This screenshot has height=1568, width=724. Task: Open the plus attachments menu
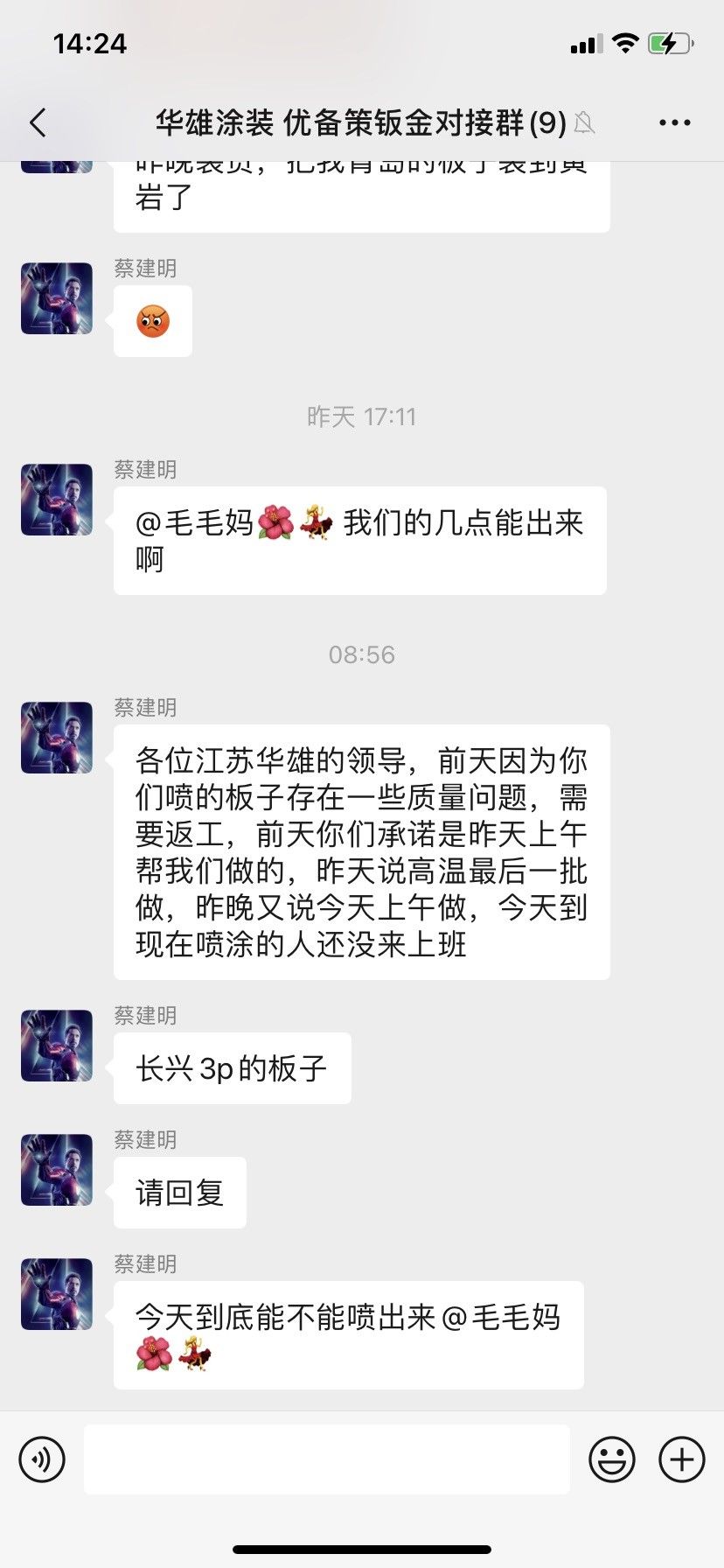click(682, 1459)
